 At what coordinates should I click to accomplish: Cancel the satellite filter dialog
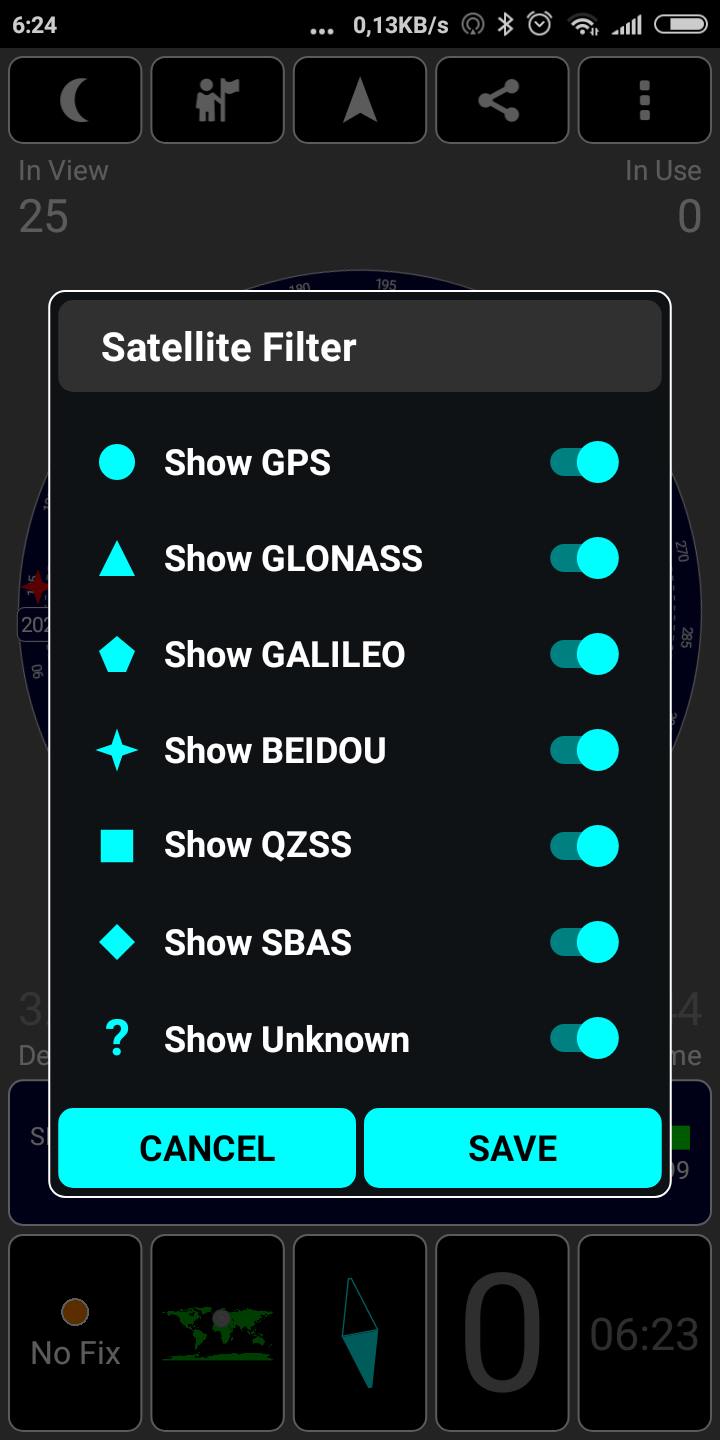pyautogui.click(x=207, y=1148)
